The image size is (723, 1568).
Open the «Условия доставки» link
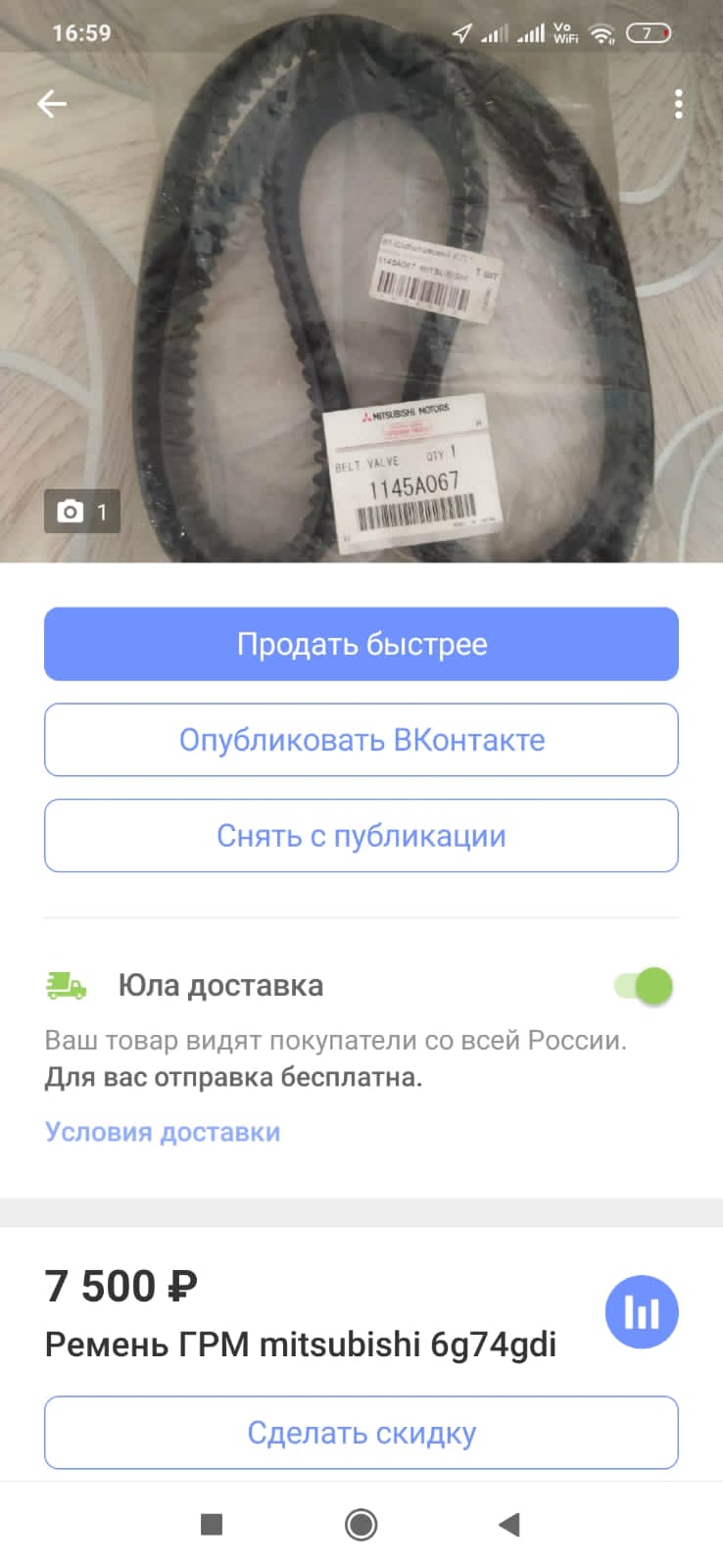tap(163, 1132)
